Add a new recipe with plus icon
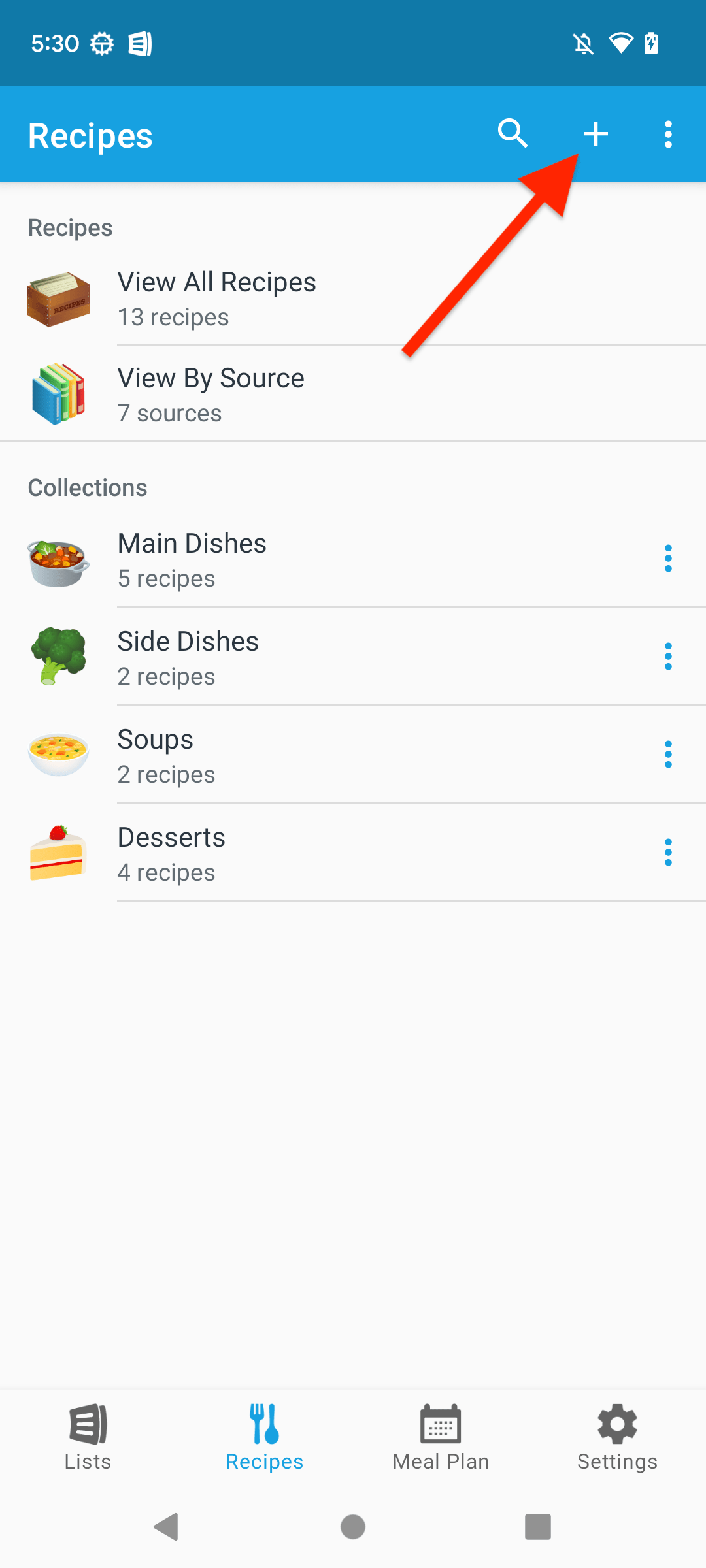Image resolution: width=706 pixels, height=1568 pixels. coord(596,134)
